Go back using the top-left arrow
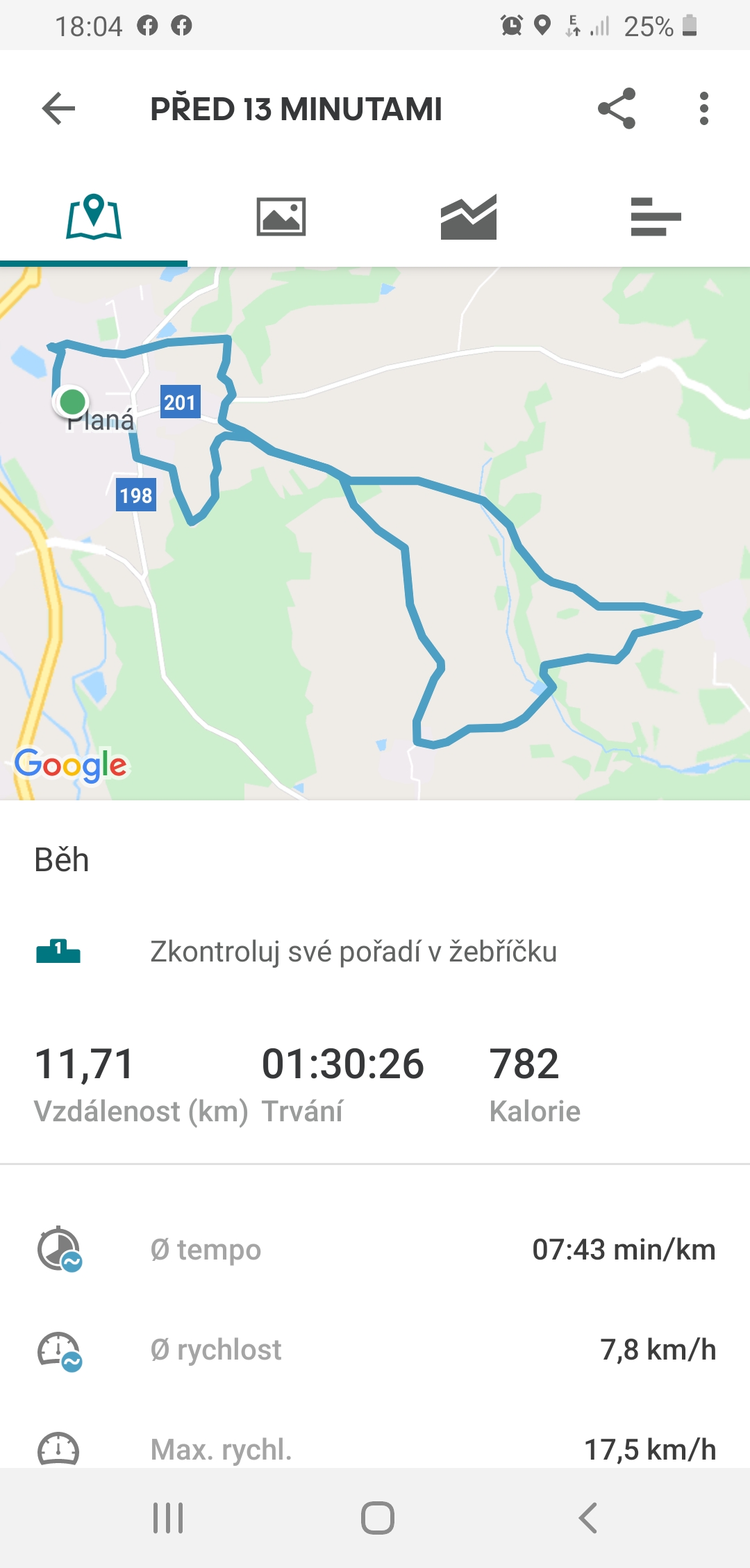The width and height of the screenshot is (750, 1568). coord(58,108)
